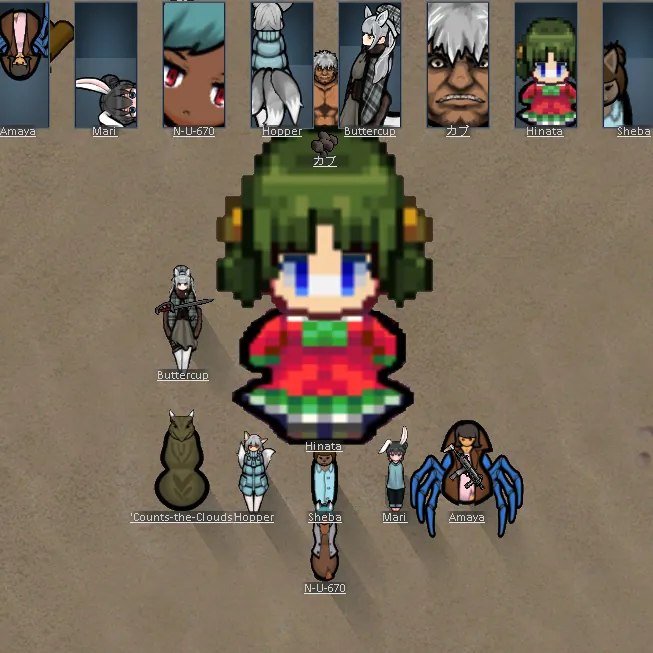Select Hopper's portrait in colonist bar

tap(281, 62)
